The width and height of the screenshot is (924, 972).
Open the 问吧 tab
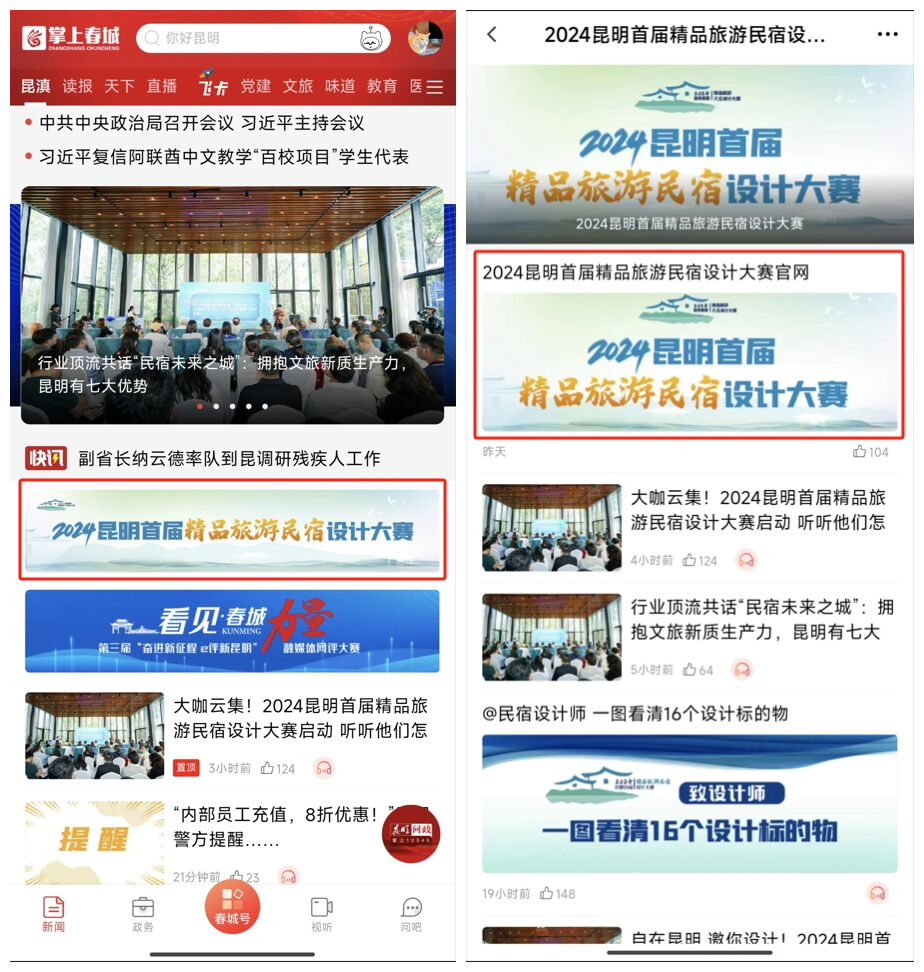click(411, 913)
